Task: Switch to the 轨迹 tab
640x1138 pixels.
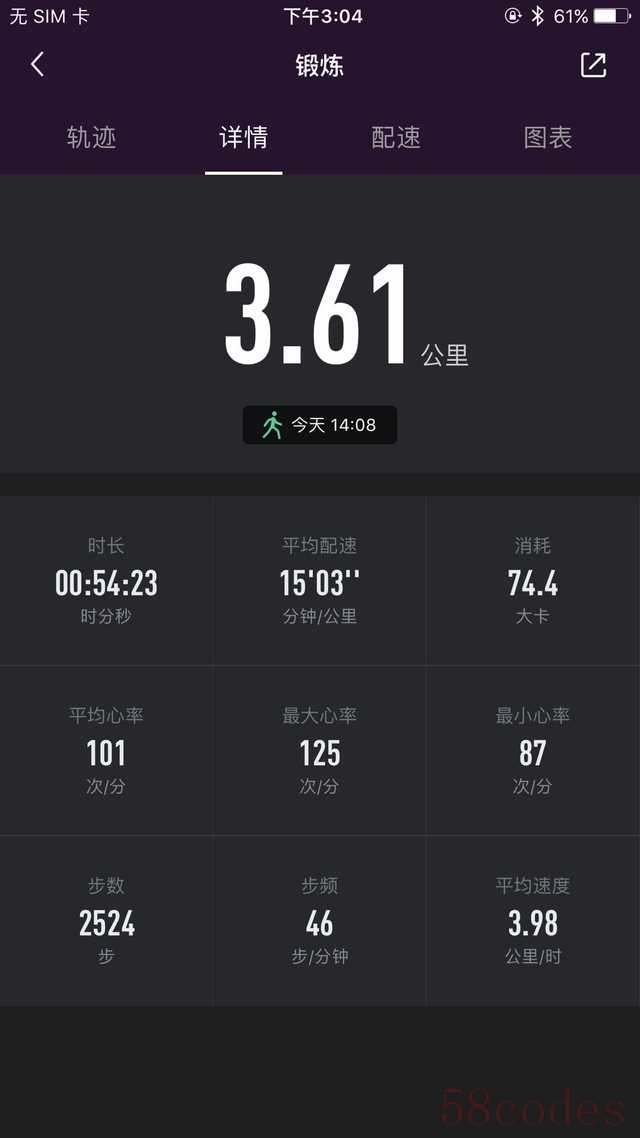Action: coord(92,137)
